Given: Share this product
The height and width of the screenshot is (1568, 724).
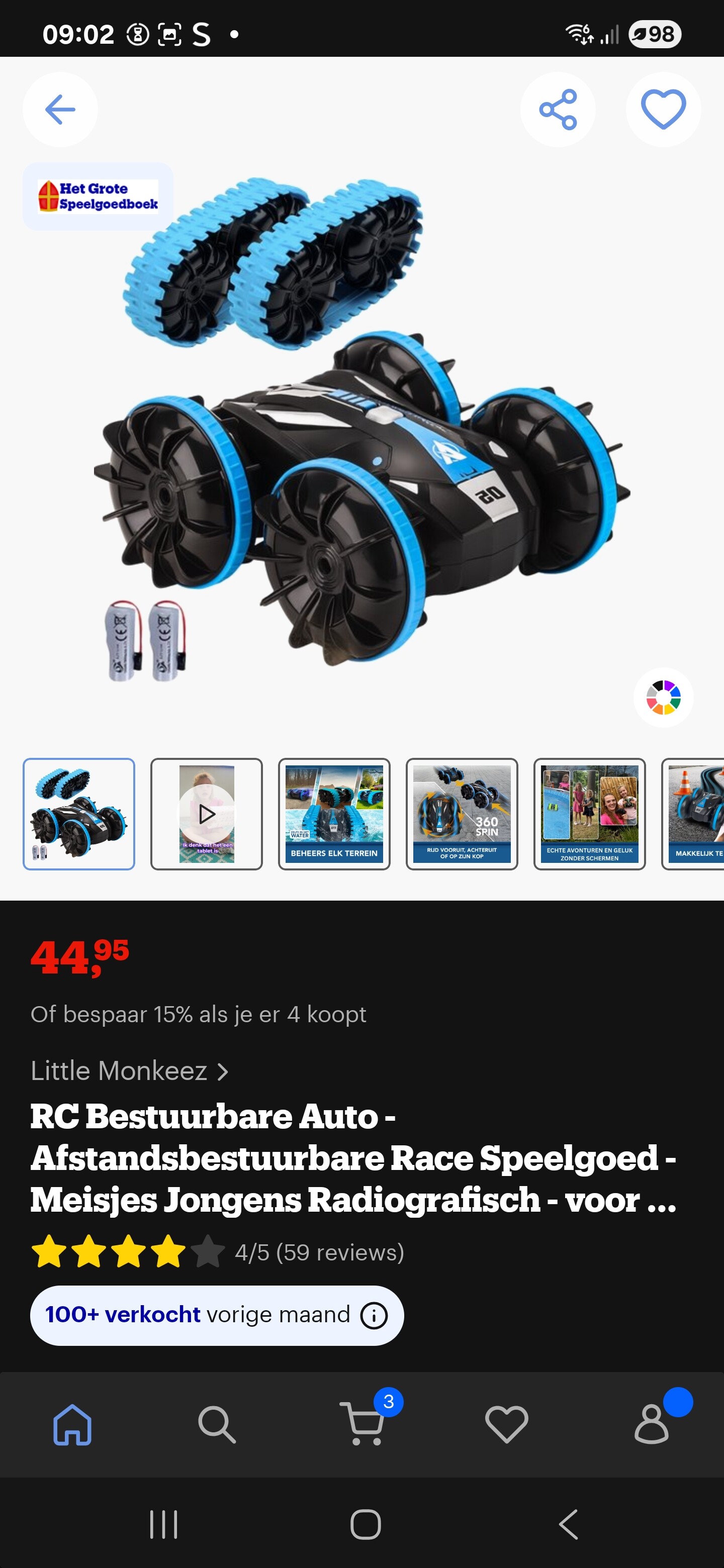Looking at the screenshot, I should click(557, 110).
